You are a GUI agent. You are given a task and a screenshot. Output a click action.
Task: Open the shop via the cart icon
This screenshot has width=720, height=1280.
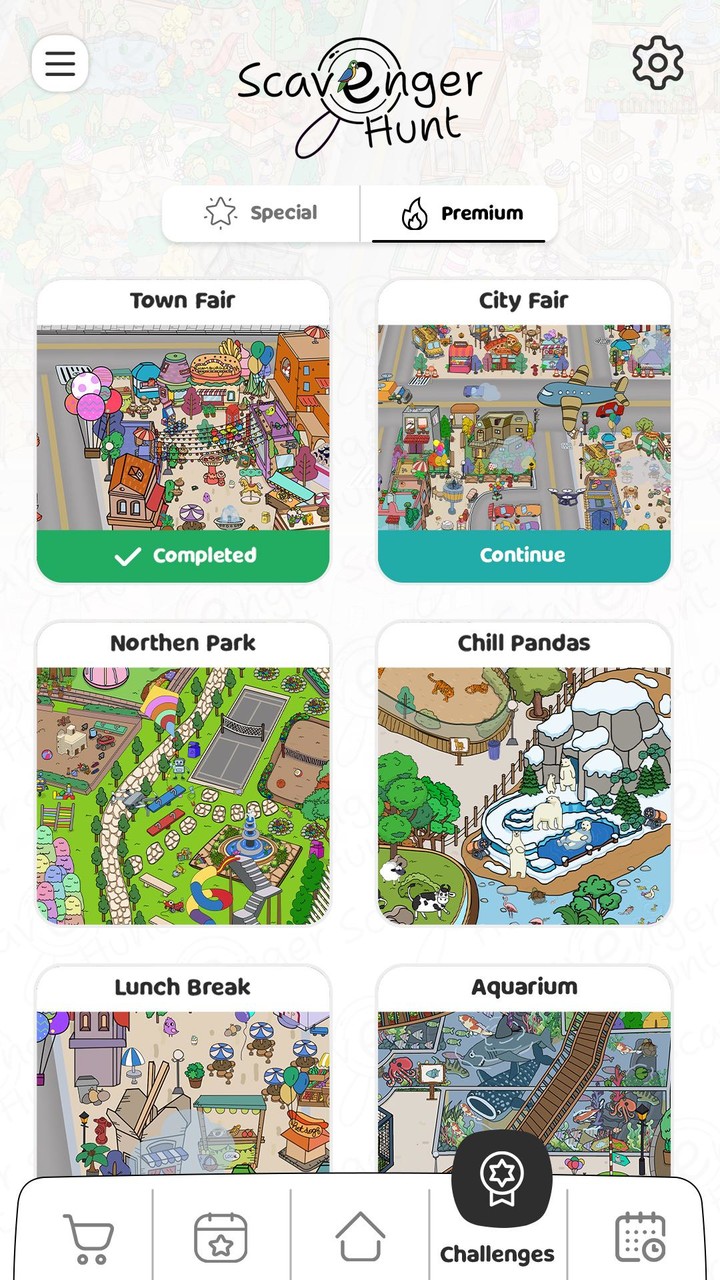click(88, 1238)
